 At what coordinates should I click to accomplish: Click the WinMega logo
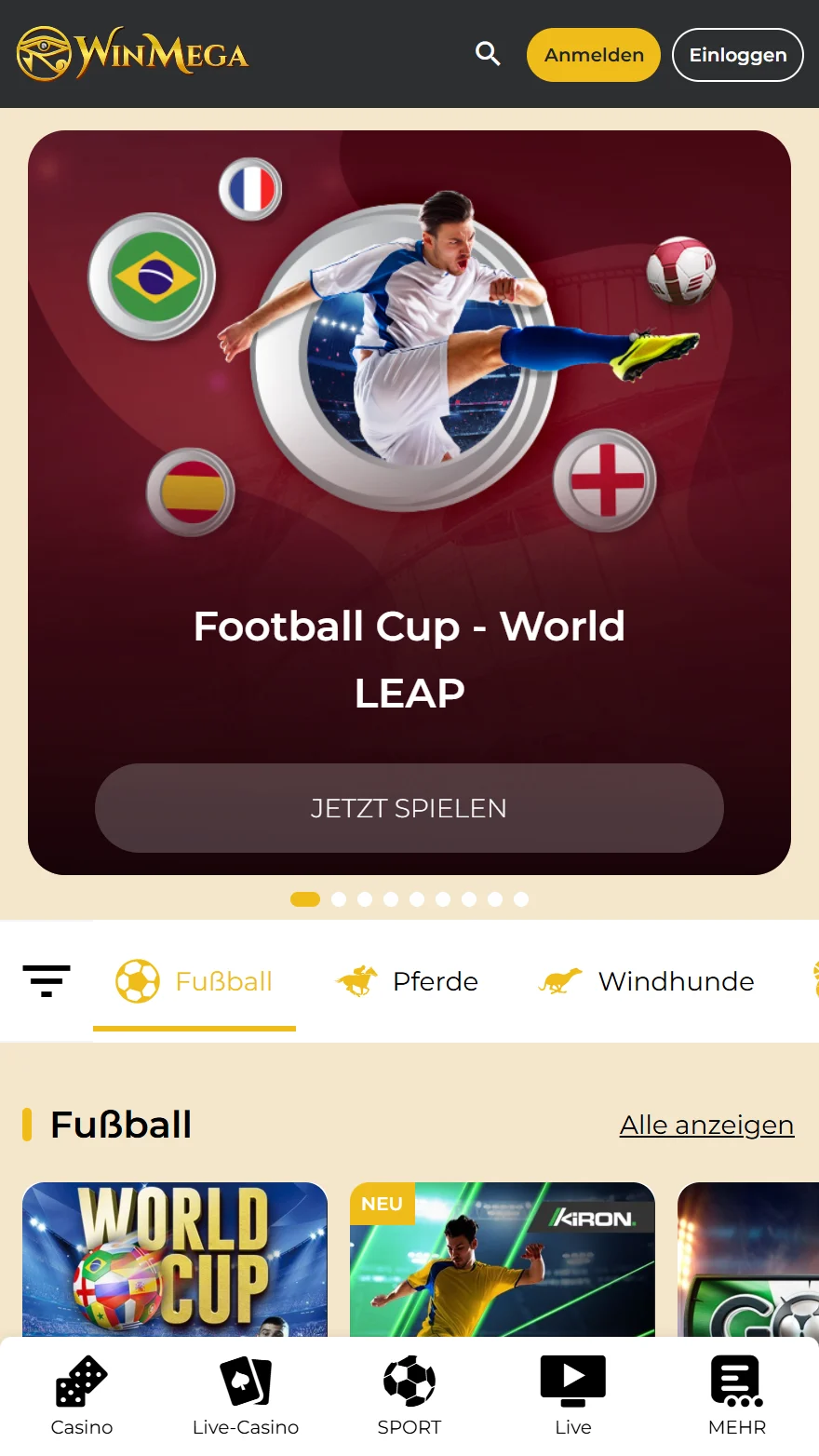[x=132, y=54]
